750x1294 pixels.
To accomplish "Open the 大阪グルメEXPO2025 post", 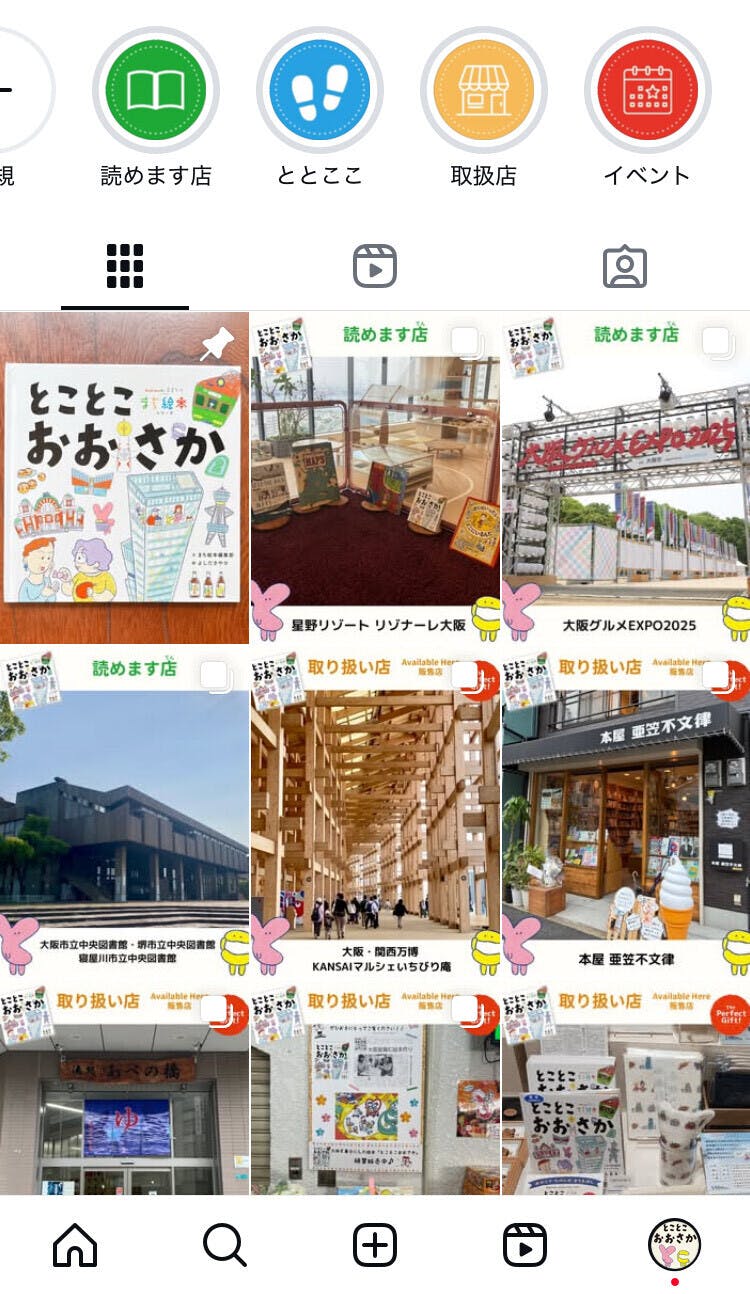I will 626,478.
